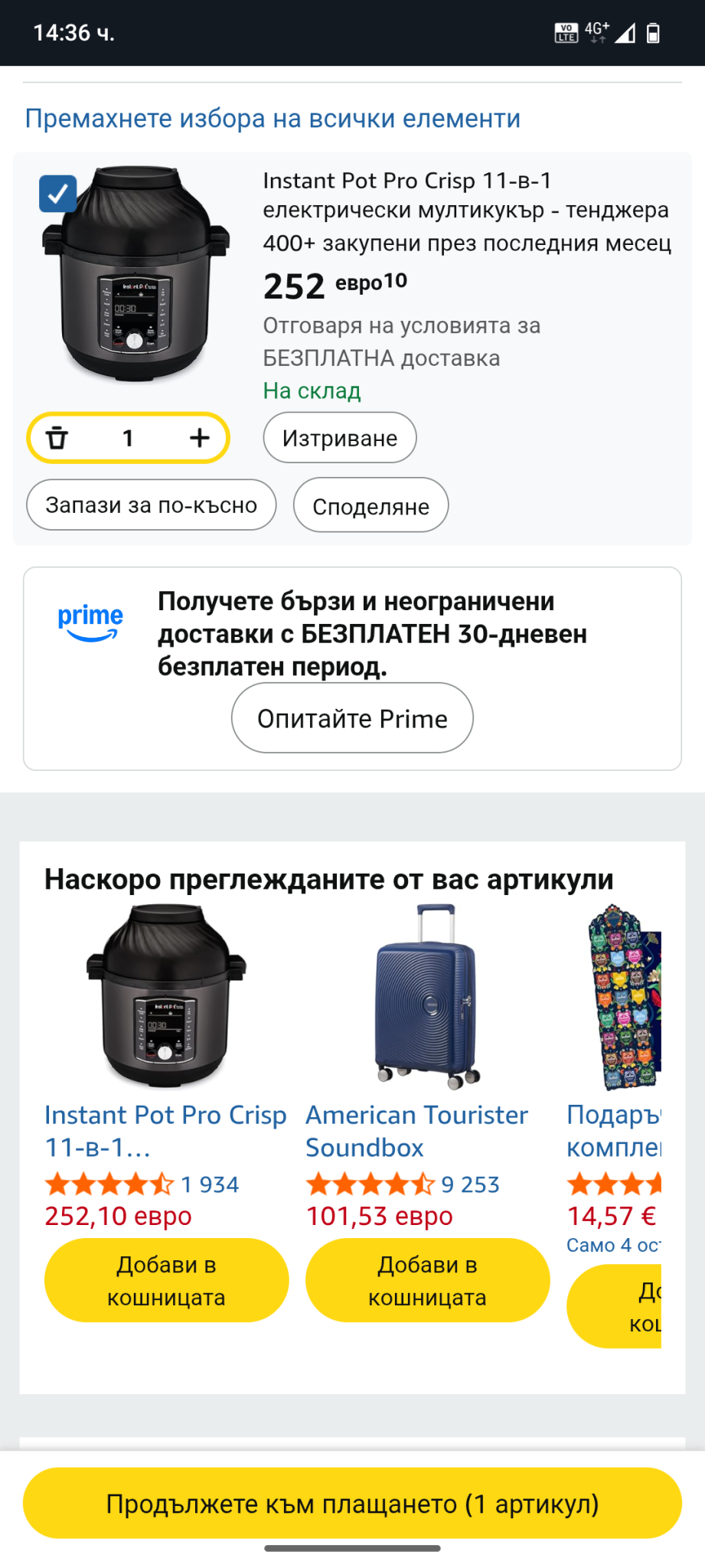Tap the trash icon in quantity stepper
This screenshot has width=705, height=1568.
click(57, 438)
